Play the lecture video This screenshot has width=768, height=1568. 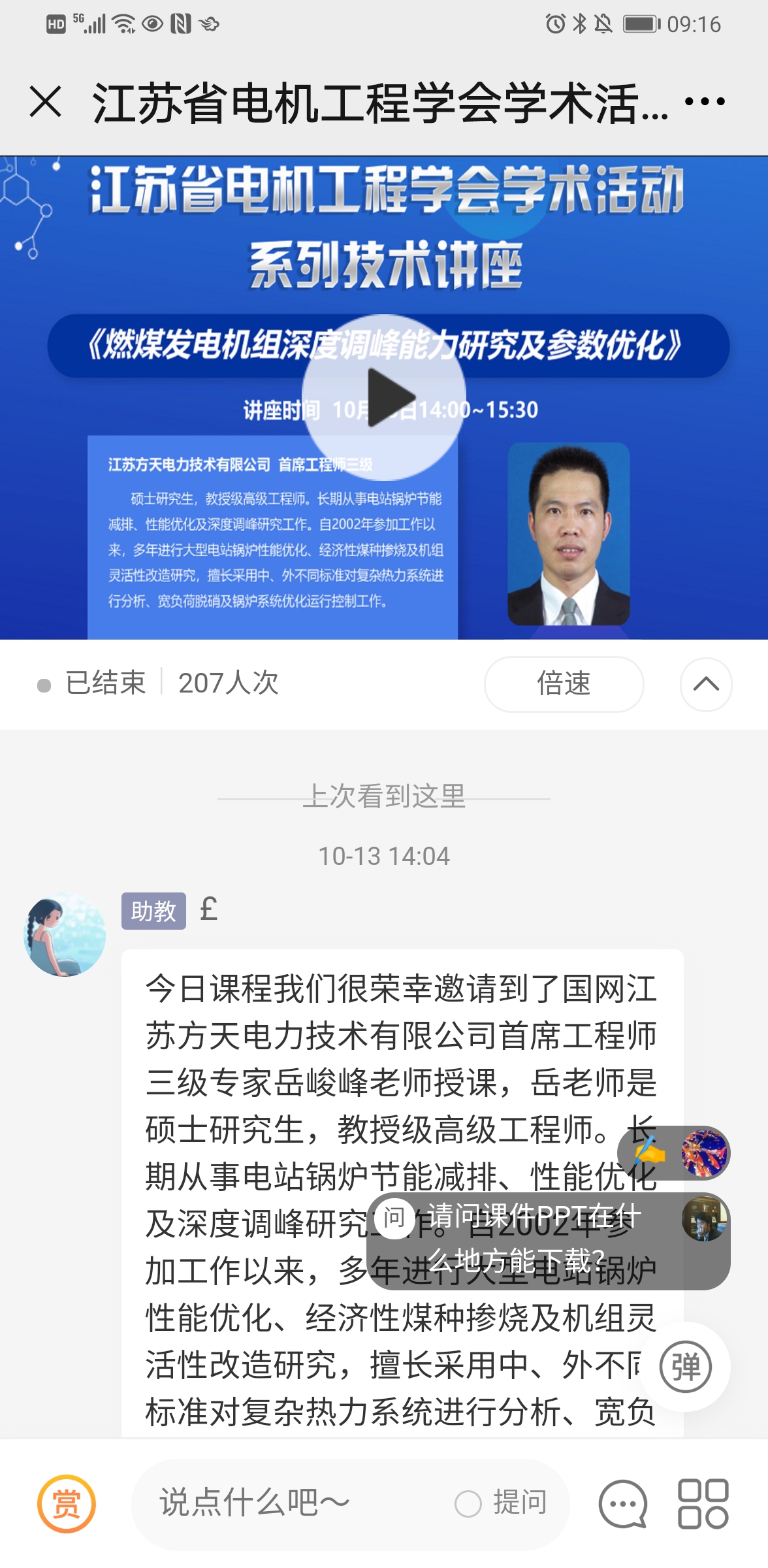[x=384, y=397]
